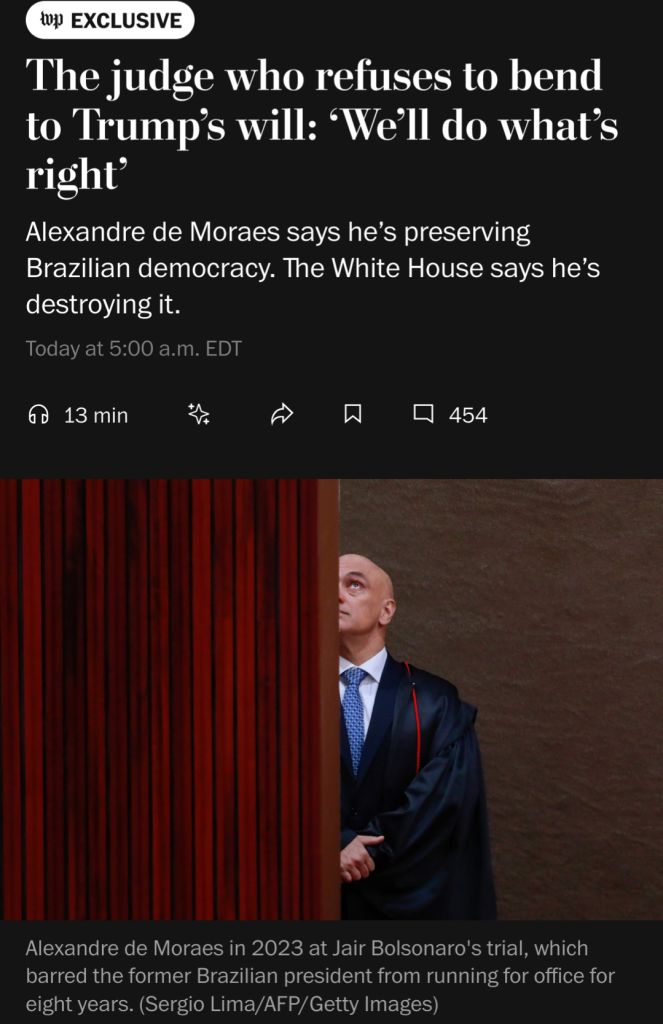The width and height of the screenshot is (663, 1024).
Task: Open the 454 comments
Action: pyautogui.click(x=450, y=415)
